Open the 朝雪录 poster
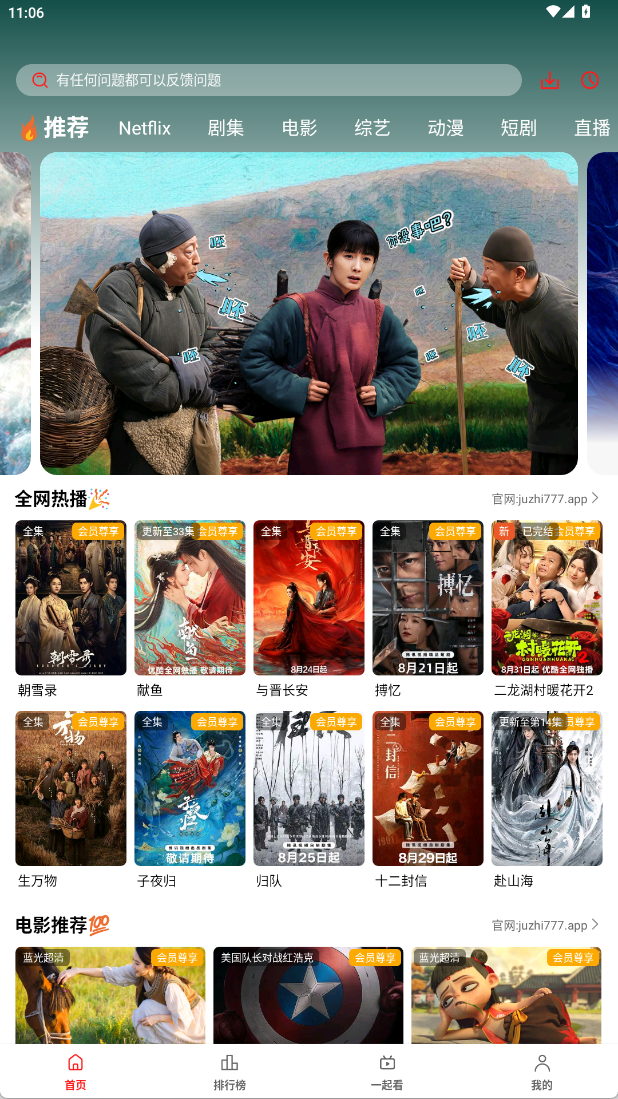Image resolution: width=618 pixels, height=1099 pixels. [71, 597]
